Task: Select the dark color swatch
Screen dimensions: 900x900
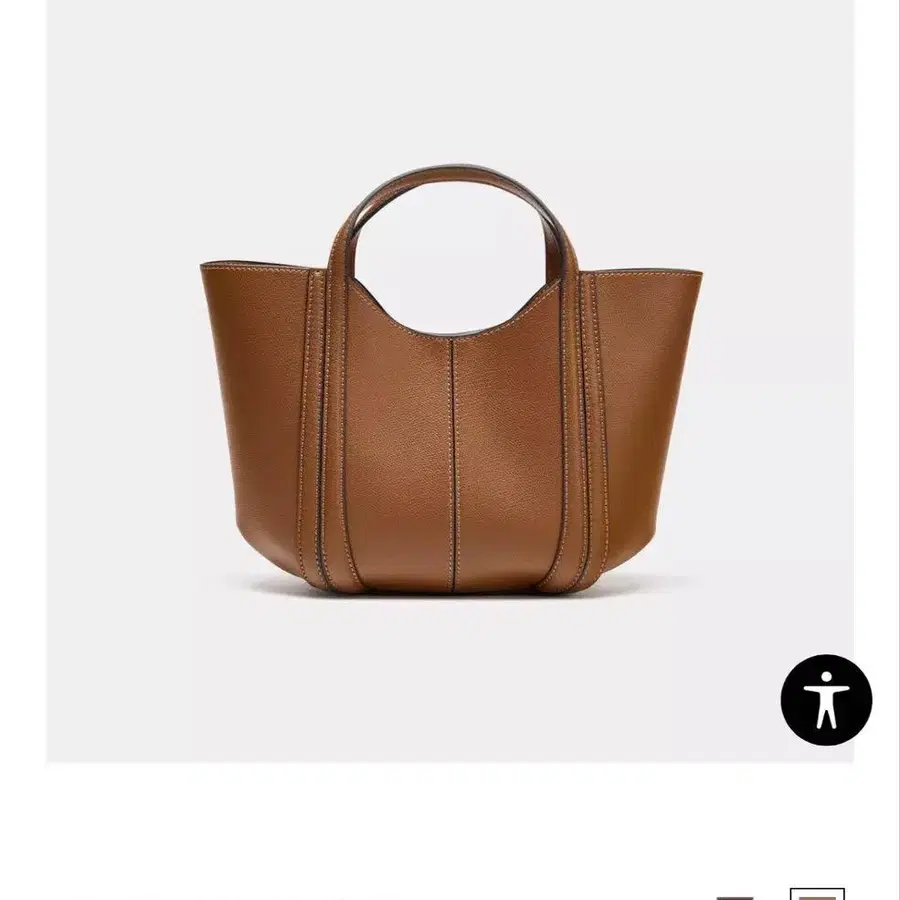Action: pos(735,896)
